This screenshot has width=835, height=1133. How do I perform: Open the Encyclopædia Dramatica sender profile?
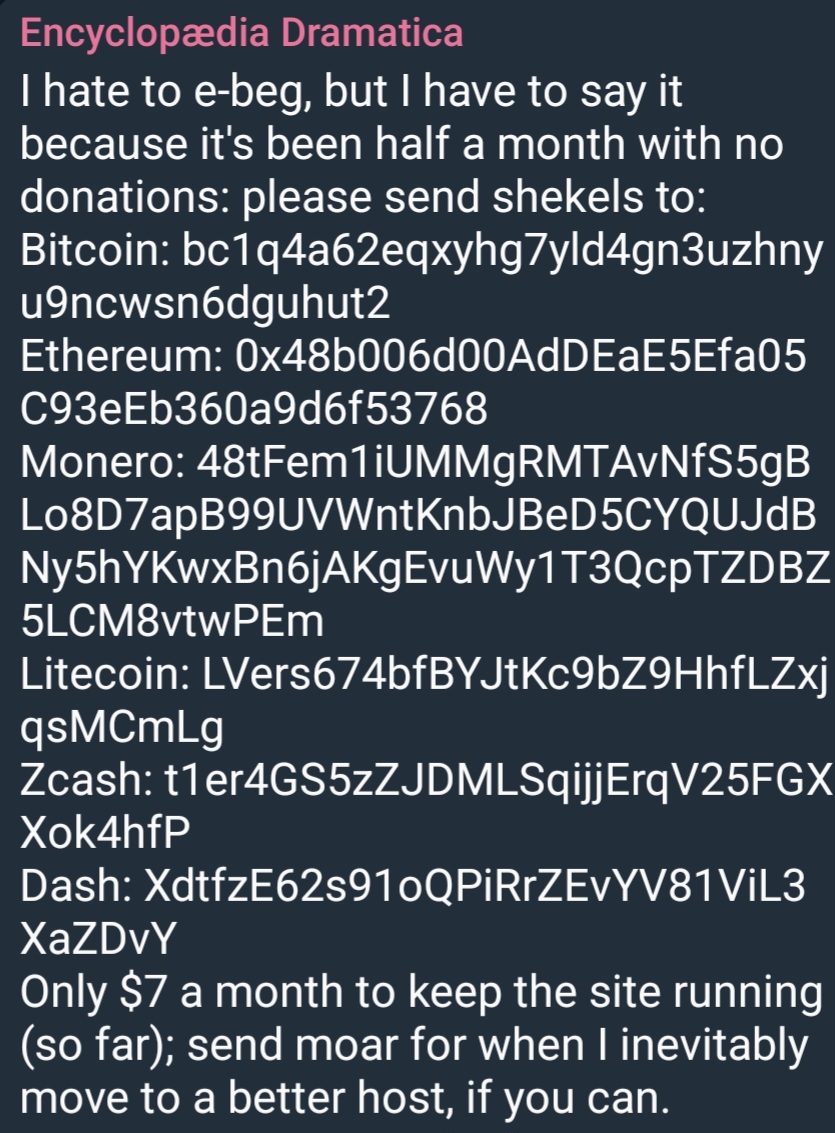(x=241, y=33)
